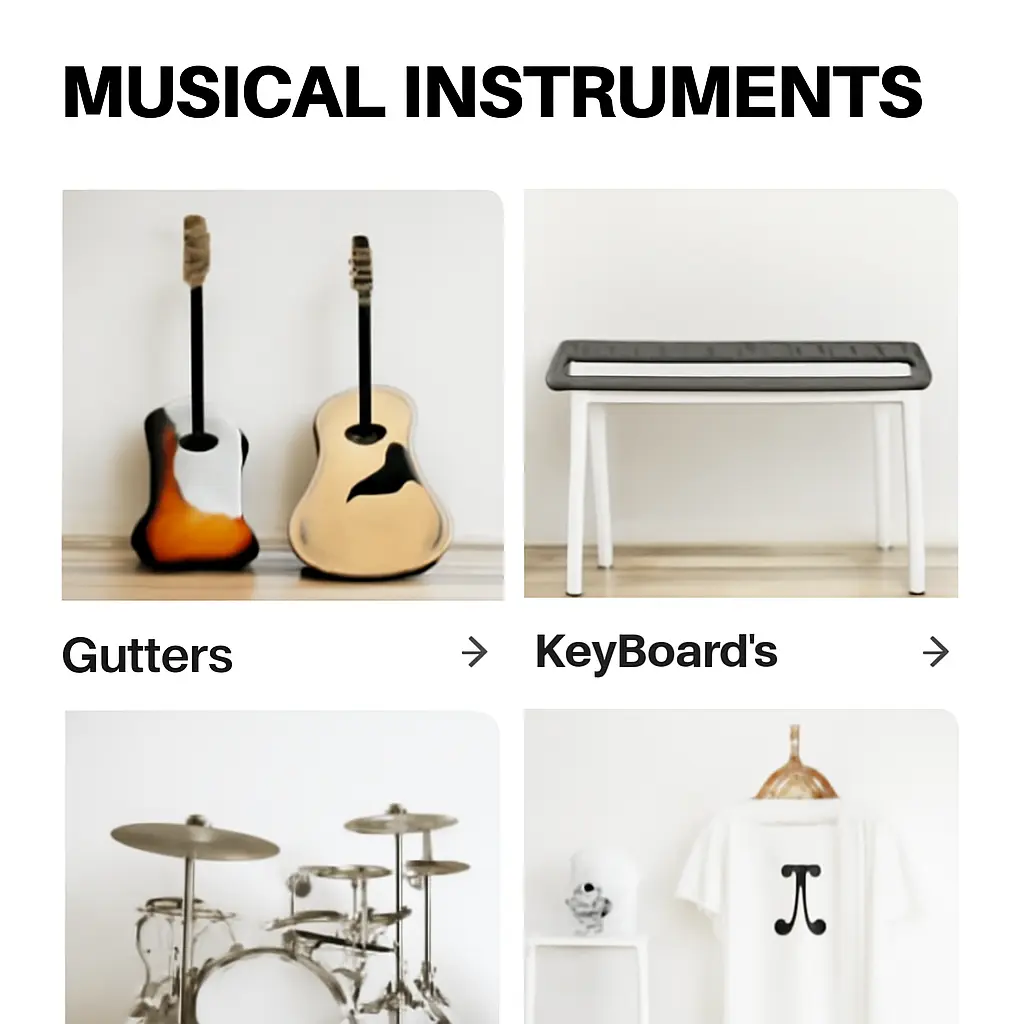Image resolution: width=1024 pixels, height=1024 pixels.
Task: Tap the arrow next to Gutters
Action: click(474, 653)
